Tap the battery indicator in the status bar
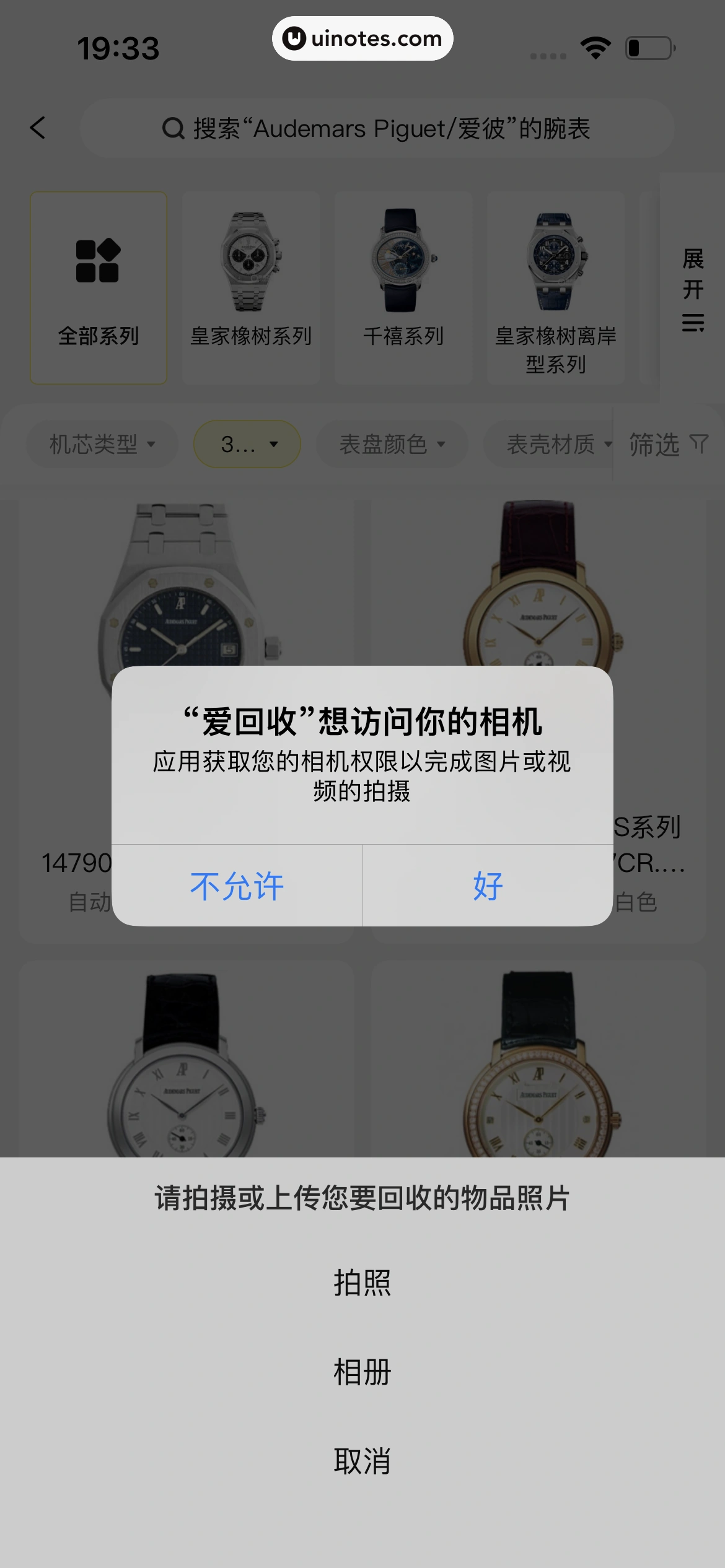 [x=648, y=46]
